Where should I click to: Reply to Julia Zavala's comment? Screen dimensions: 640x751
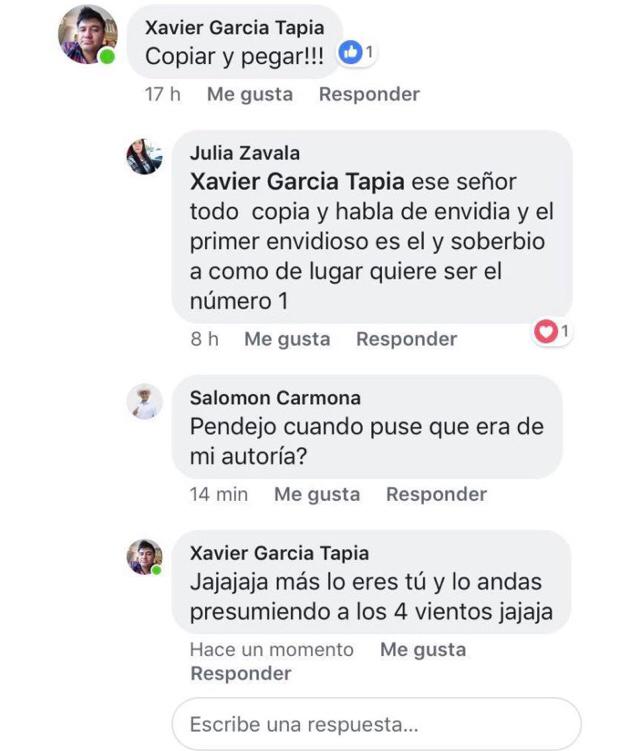pos(406,339)
